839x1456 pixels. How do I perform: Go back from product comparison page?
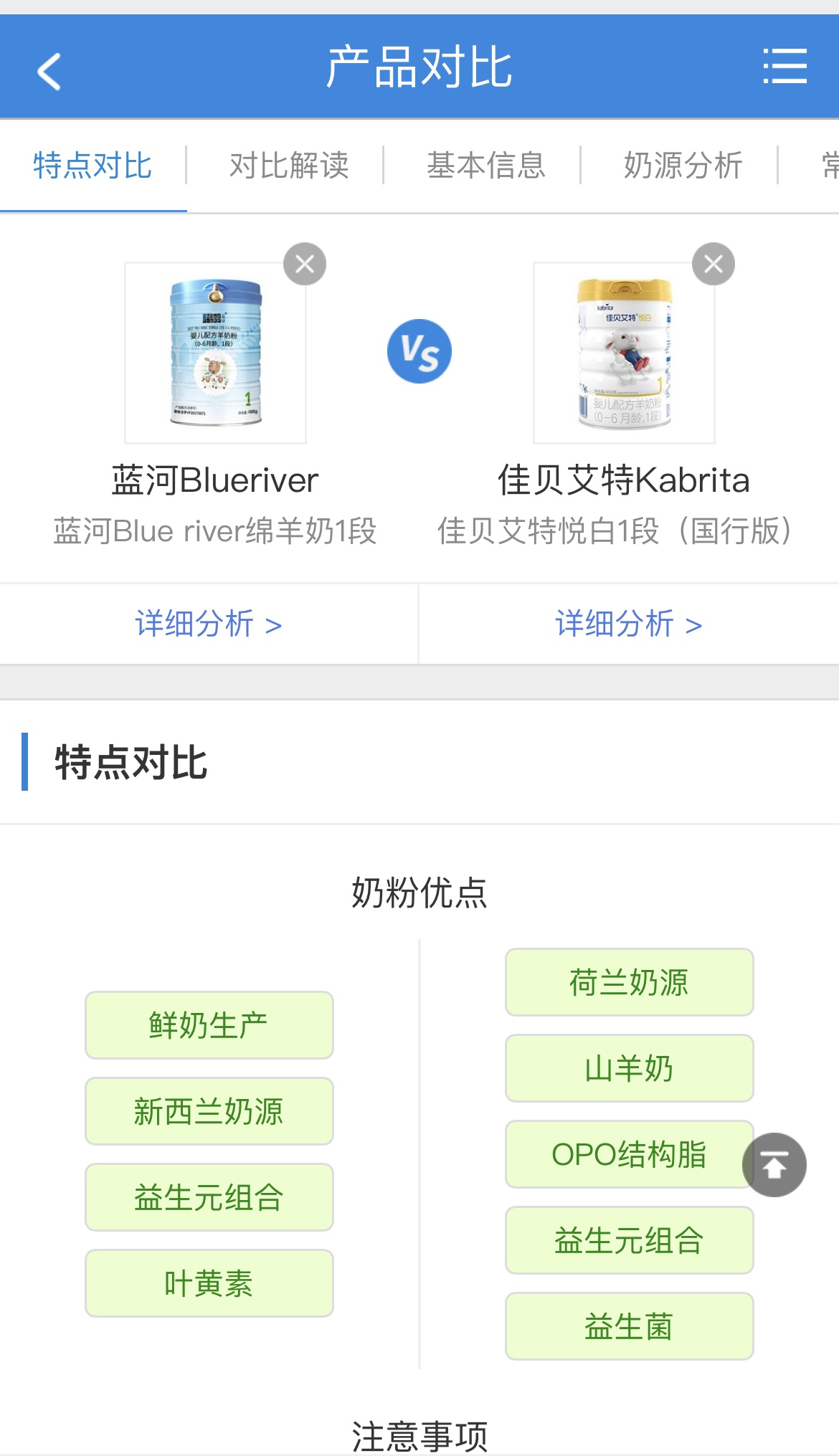(49, 71)
